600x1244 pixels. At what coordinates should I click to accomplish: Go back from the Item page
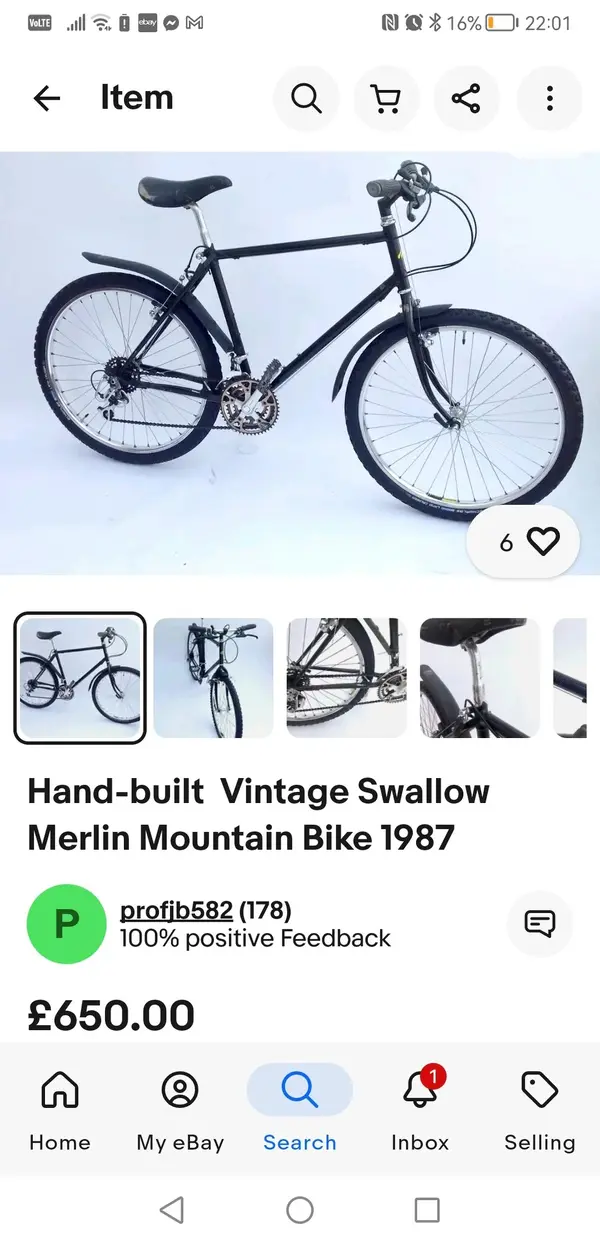[47, 98]
